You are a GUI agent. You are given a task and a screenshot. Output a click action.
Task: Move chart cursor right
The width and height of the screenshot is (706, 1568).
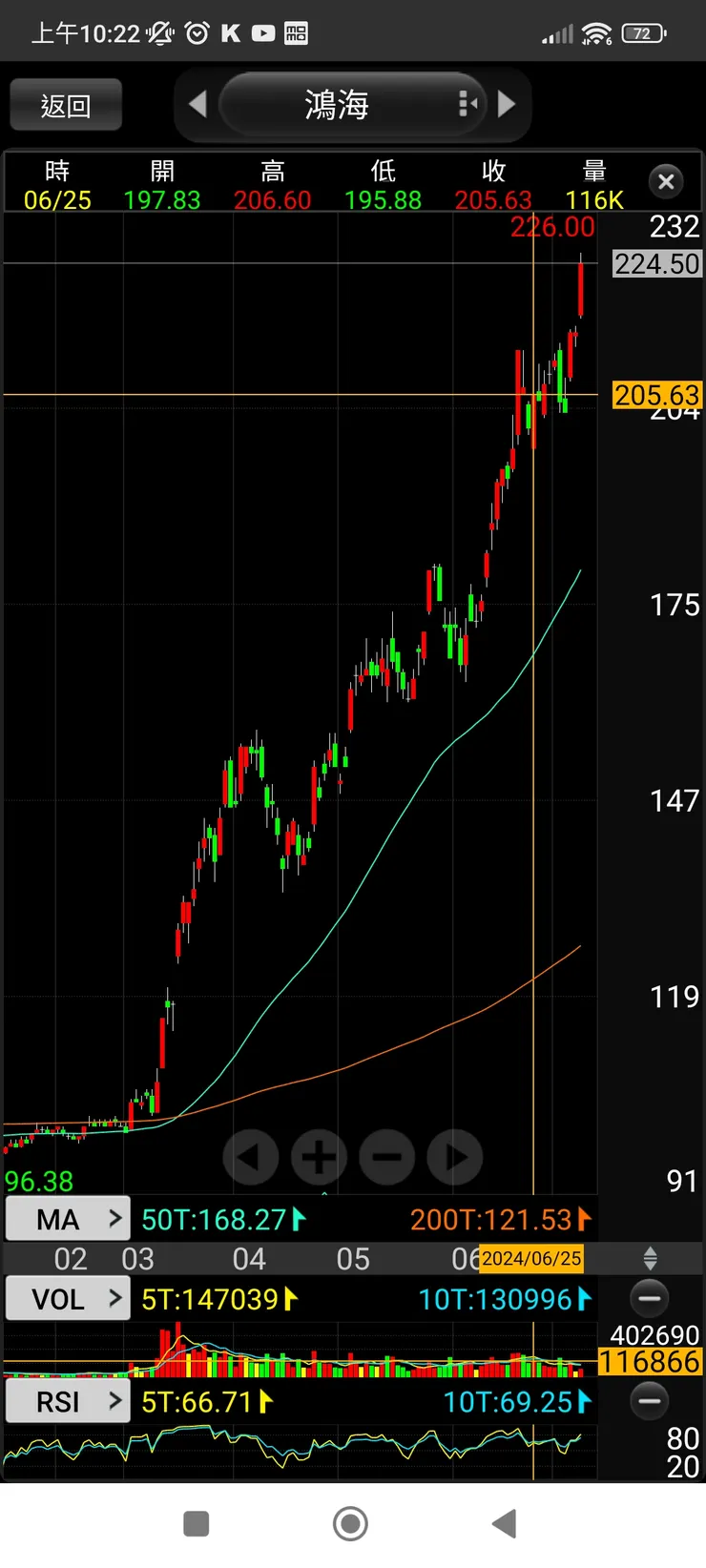pos(455,1157)
